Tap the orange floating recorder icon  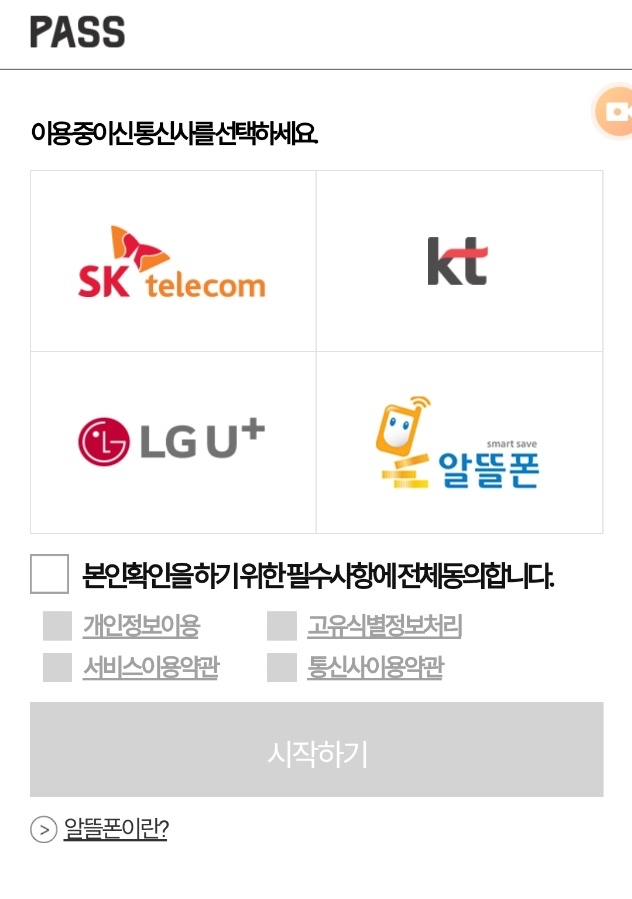pos(613,111)
